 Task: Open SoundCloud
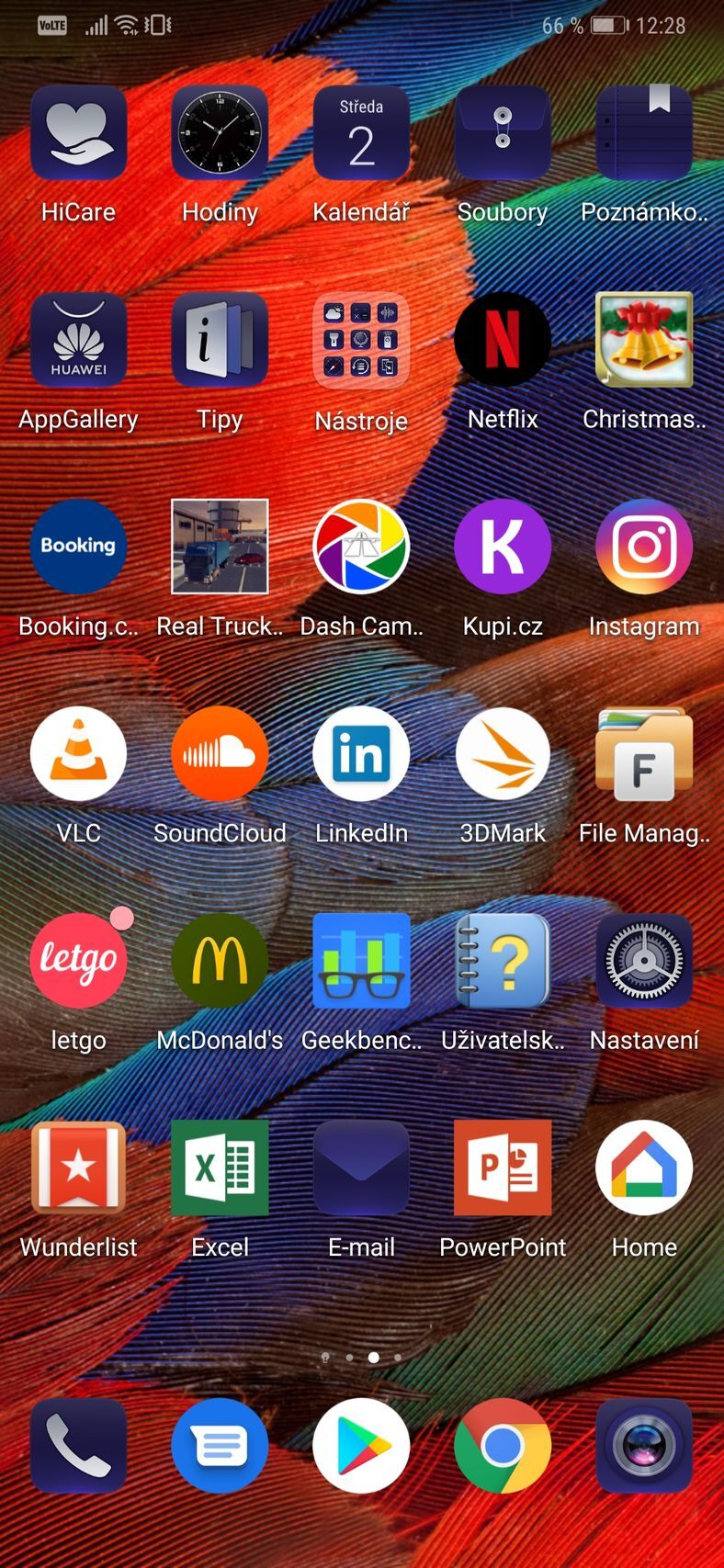220,754
